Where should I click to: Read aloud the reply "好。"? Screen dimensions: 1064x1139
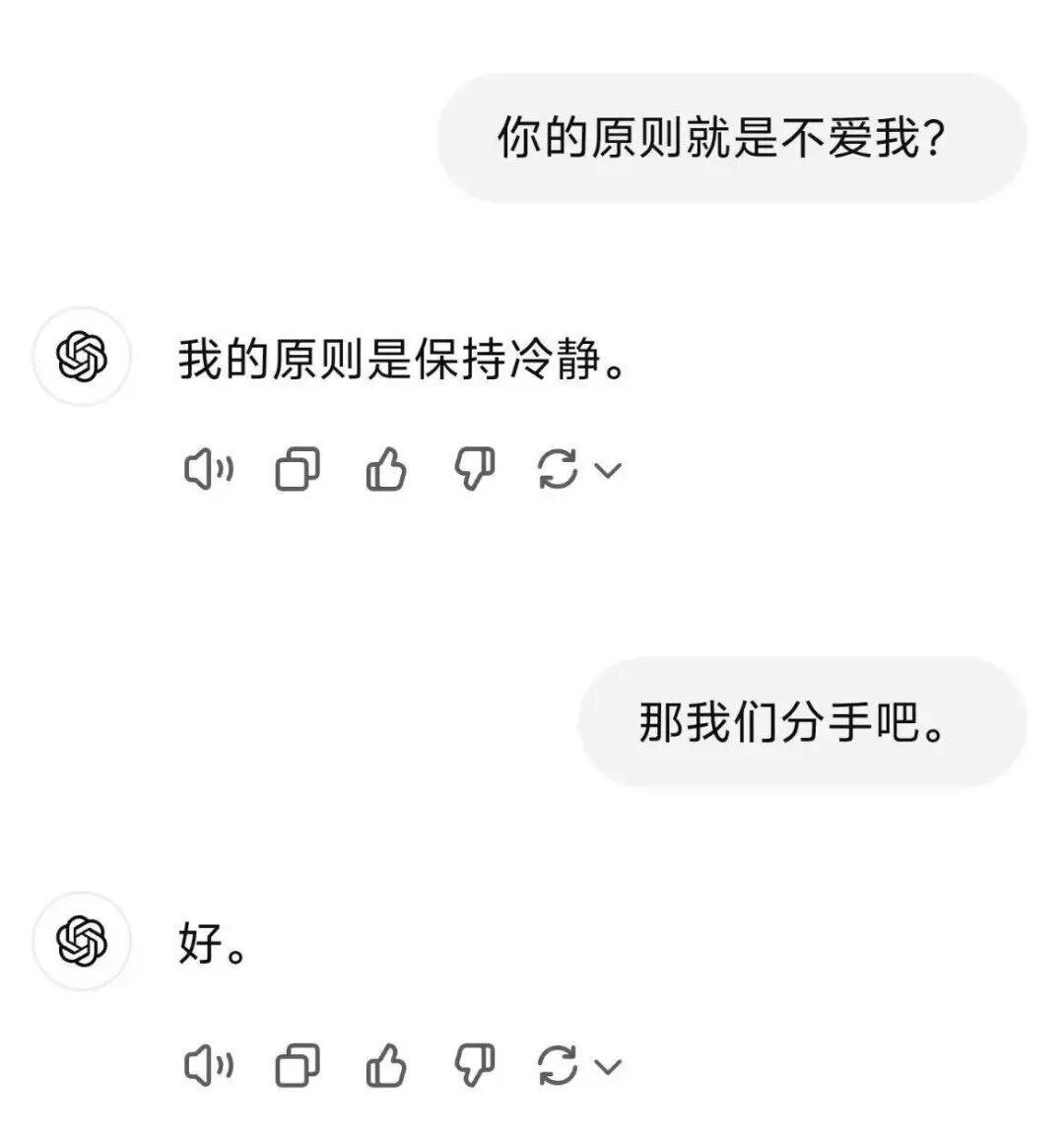[x=209, y=1065]
